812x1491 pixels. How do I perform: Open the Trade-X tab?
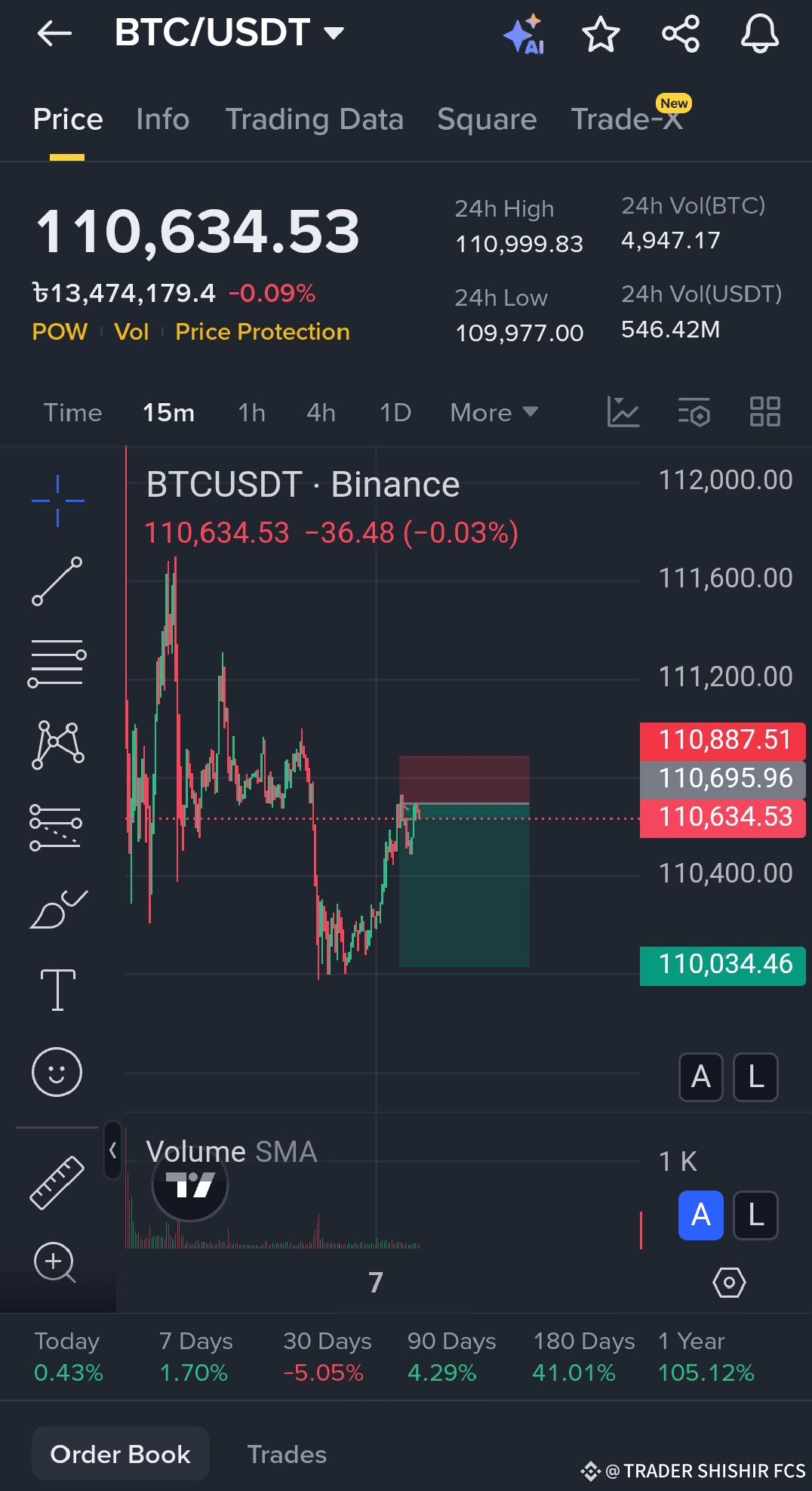click(x=626, y=119)
